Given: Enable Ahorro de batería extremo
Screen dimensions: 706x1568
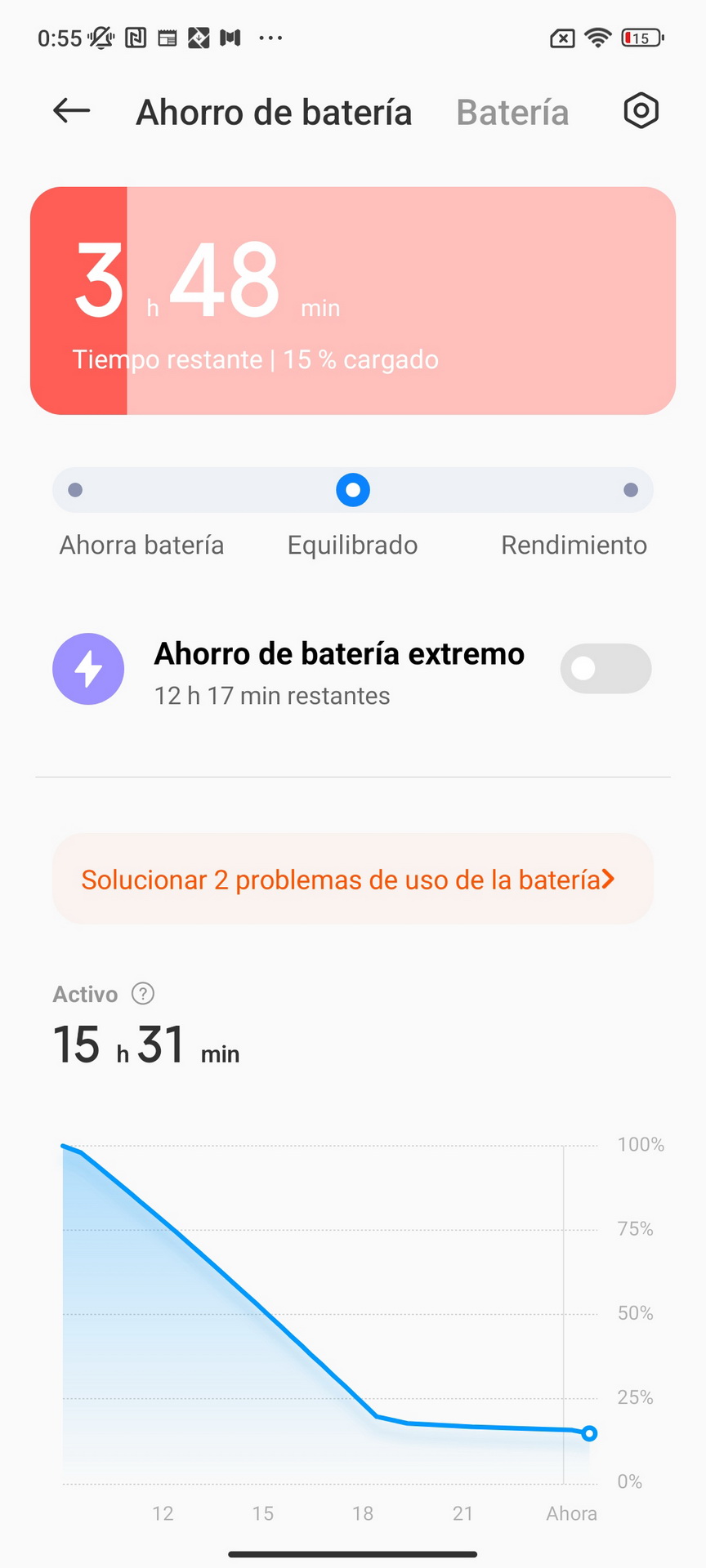Looking at the screenshot, I should (605, 669).
